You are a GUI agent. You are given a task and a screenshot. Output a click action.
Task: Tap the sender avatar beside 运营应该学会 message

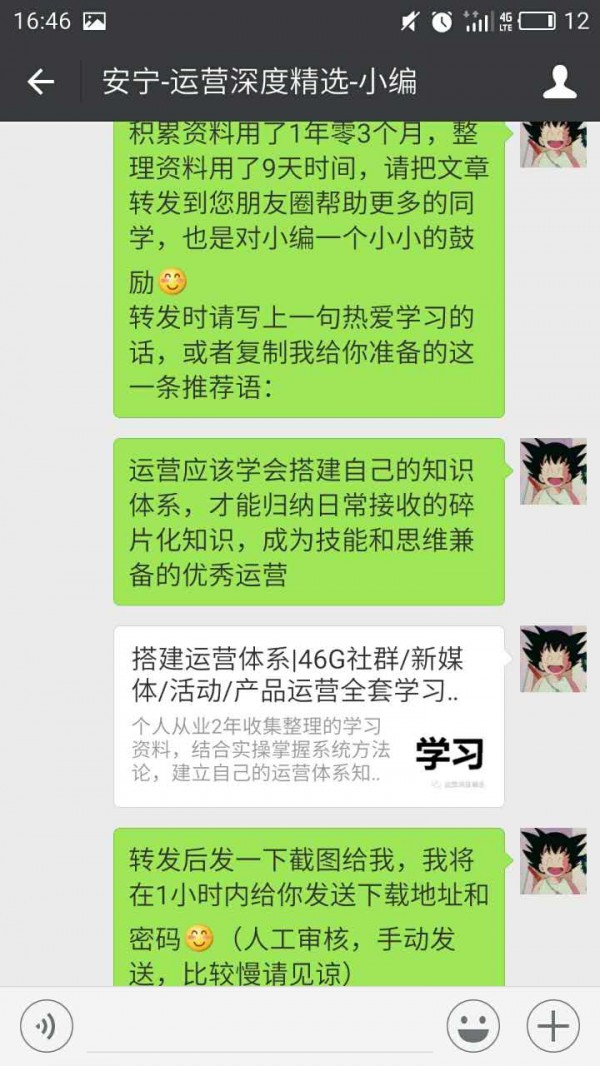pyautogui.click(x=553, y=470)
